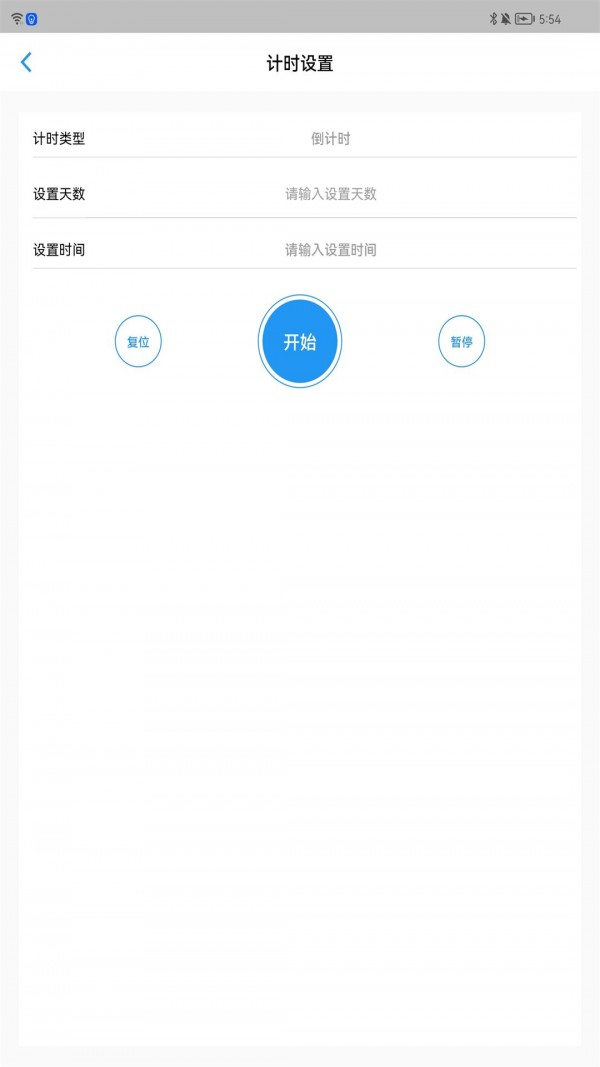Viewport: 600px width, 1067px height.
Task: Pause the timer with the 暂停 button
Action: tap(461, 342)
